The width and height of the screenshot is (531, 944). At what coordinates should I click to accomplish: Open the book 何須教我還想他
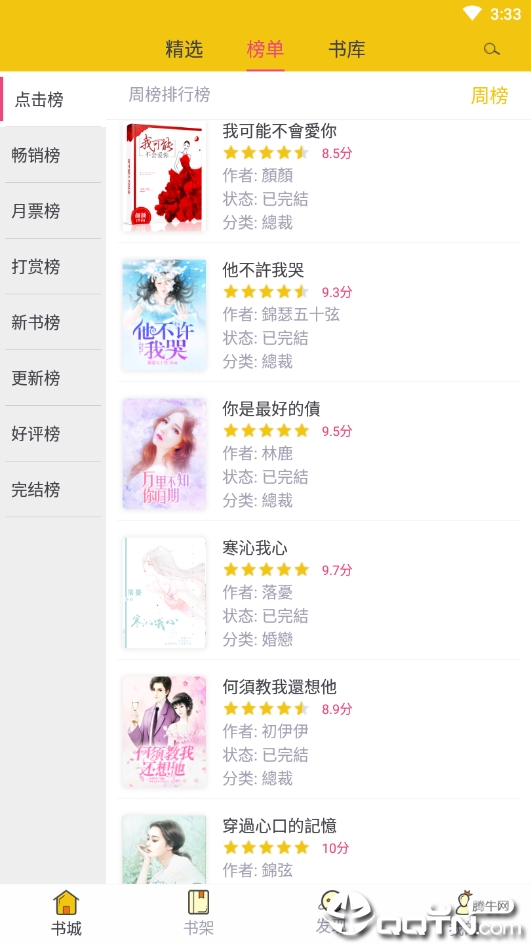pyautogui.click(x=318, y=730)
